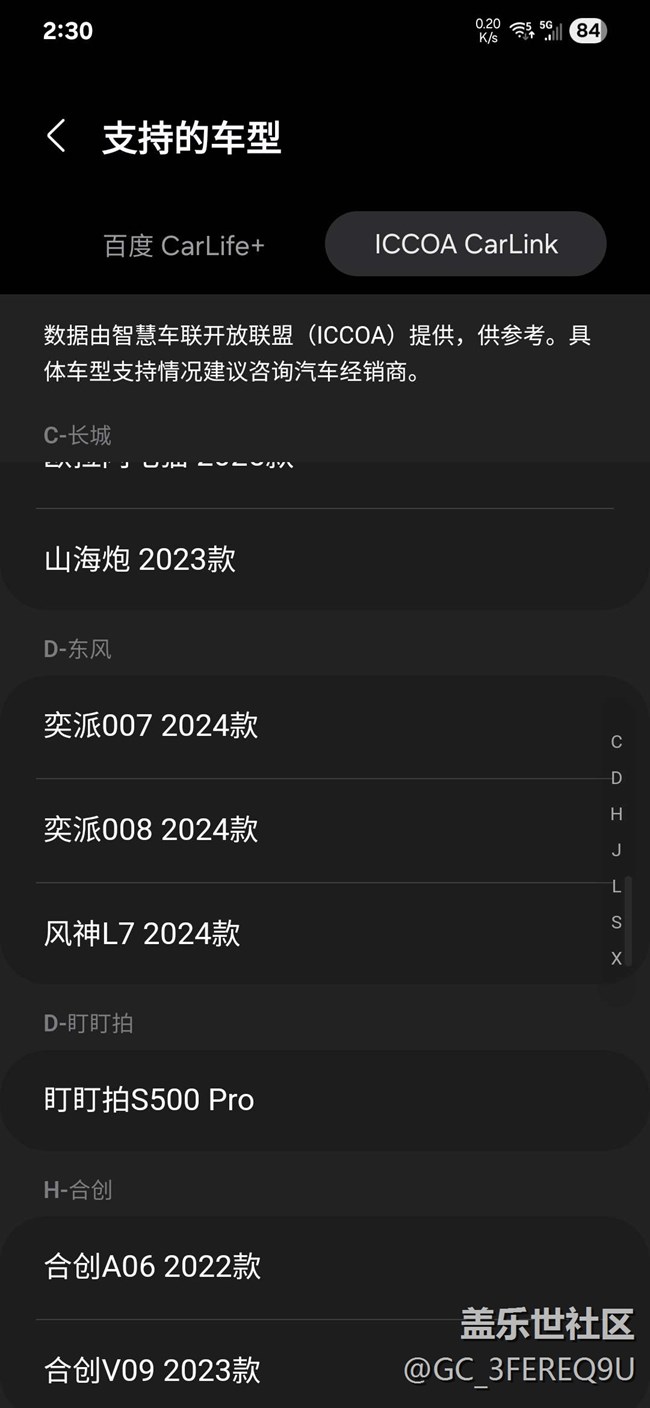The height and width of the screenshot is (1408, 650).
Task: Jump to index letter J
Action: pyautogui.click(x=616, y=850)
